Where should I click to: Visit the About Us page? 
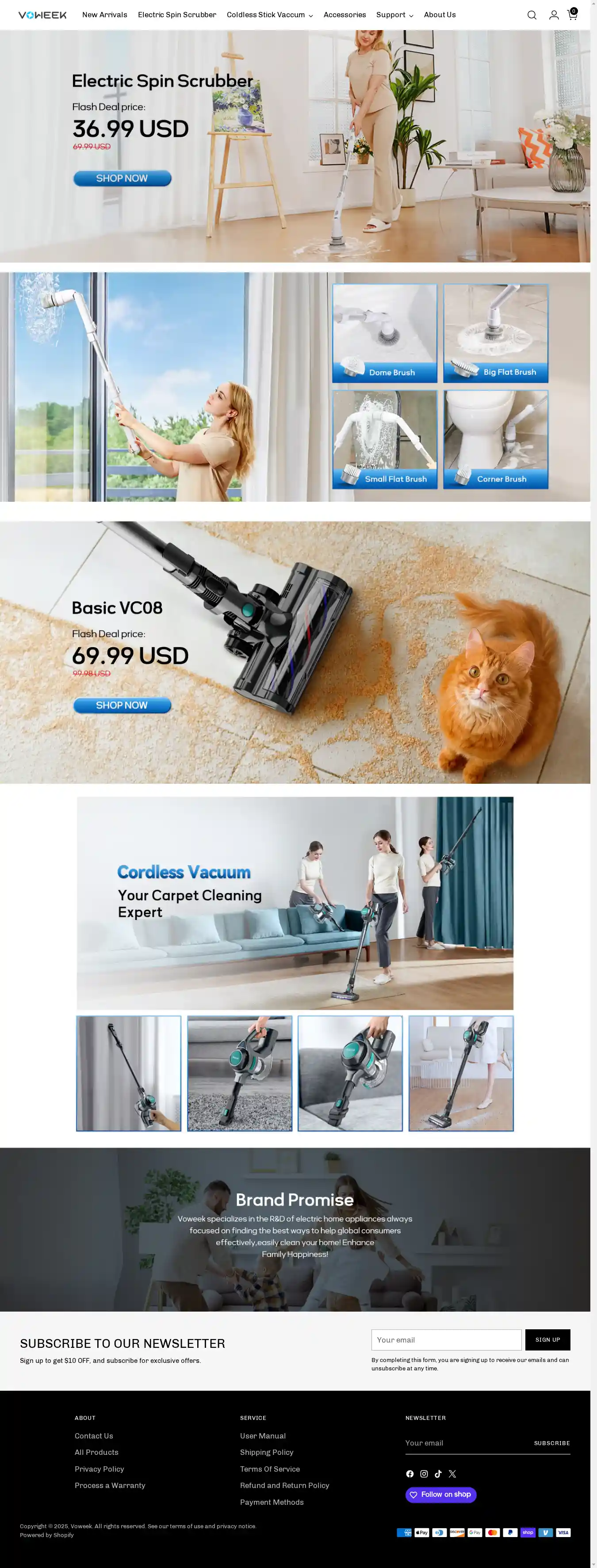point(439,15)
